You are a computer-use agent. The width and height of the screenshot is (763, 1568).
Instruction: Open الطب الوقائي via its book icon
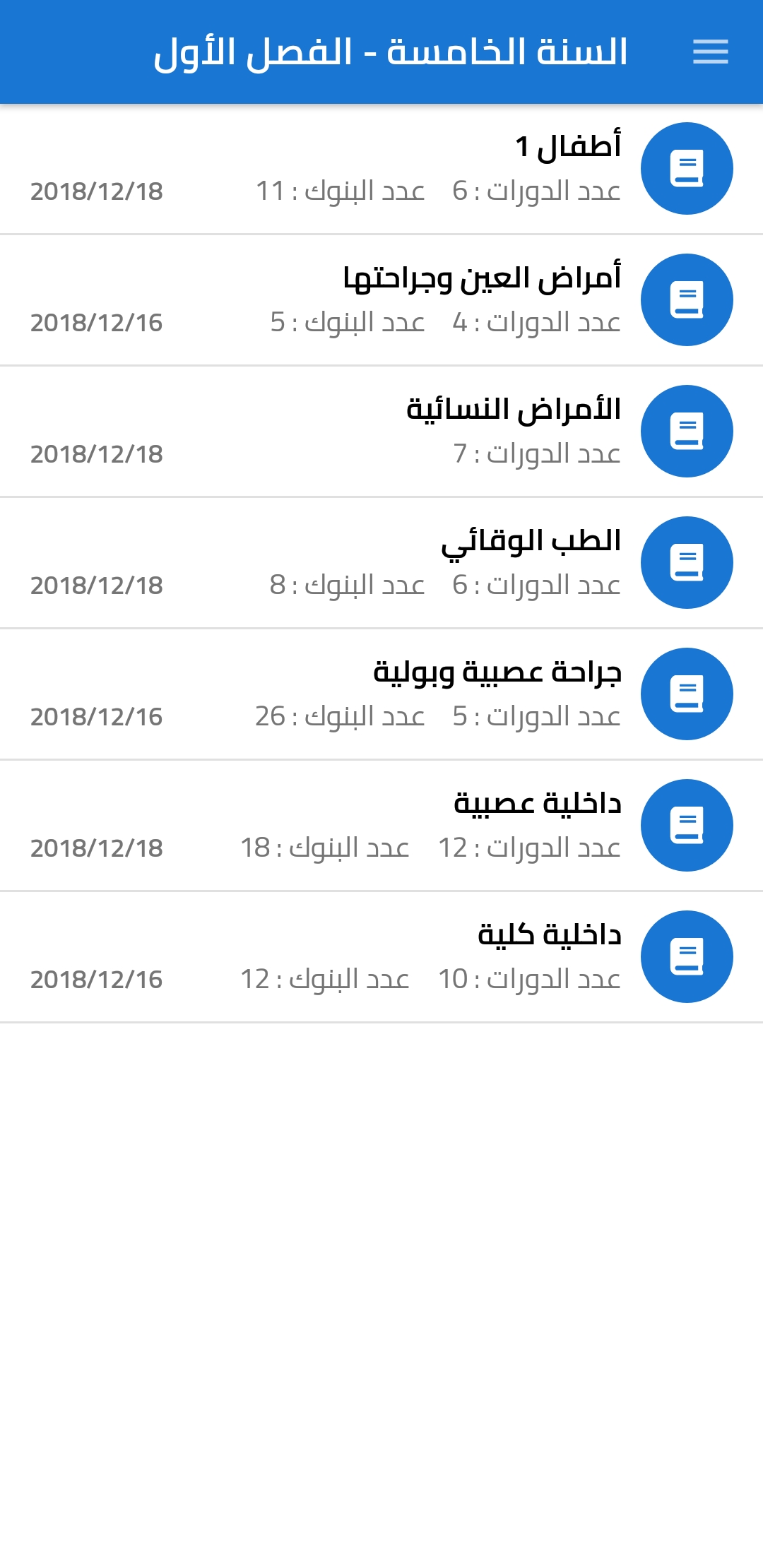pos(686,562)
